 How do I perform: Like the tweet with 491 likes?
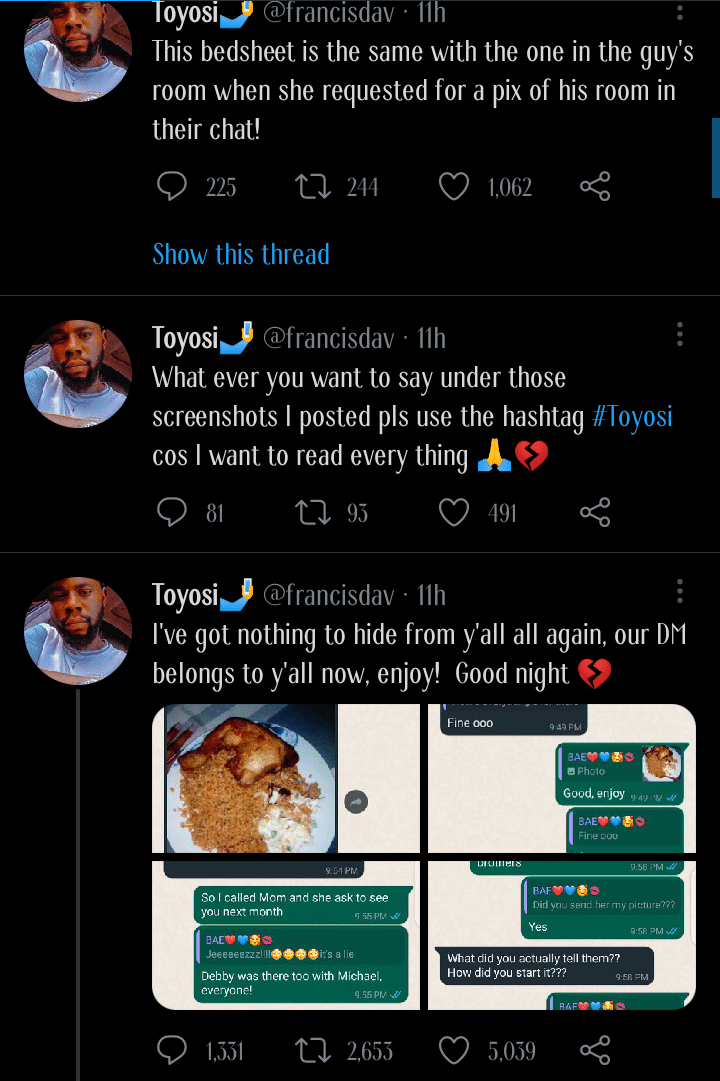[x=453, y=512]
